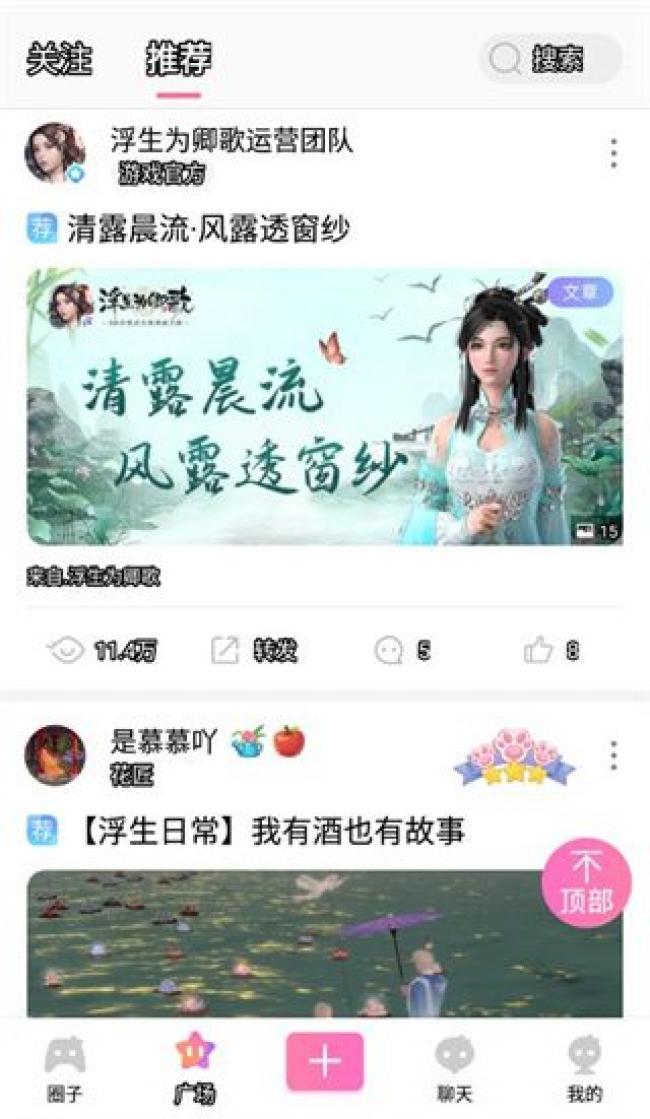
Task: Open comments on the 清露晨流 post
Action: point(402,651)
